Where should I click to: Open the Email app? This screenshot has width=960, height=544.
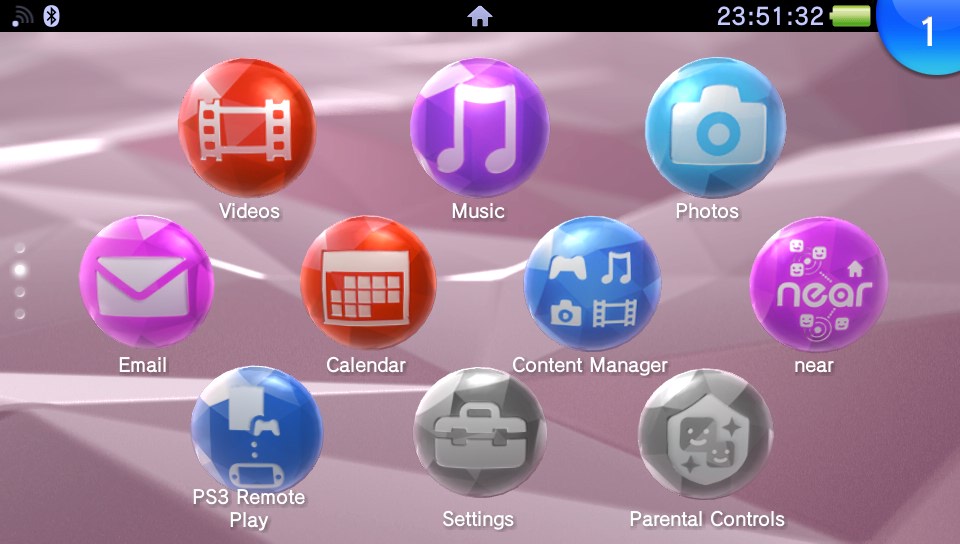click(x=145, y=282)
